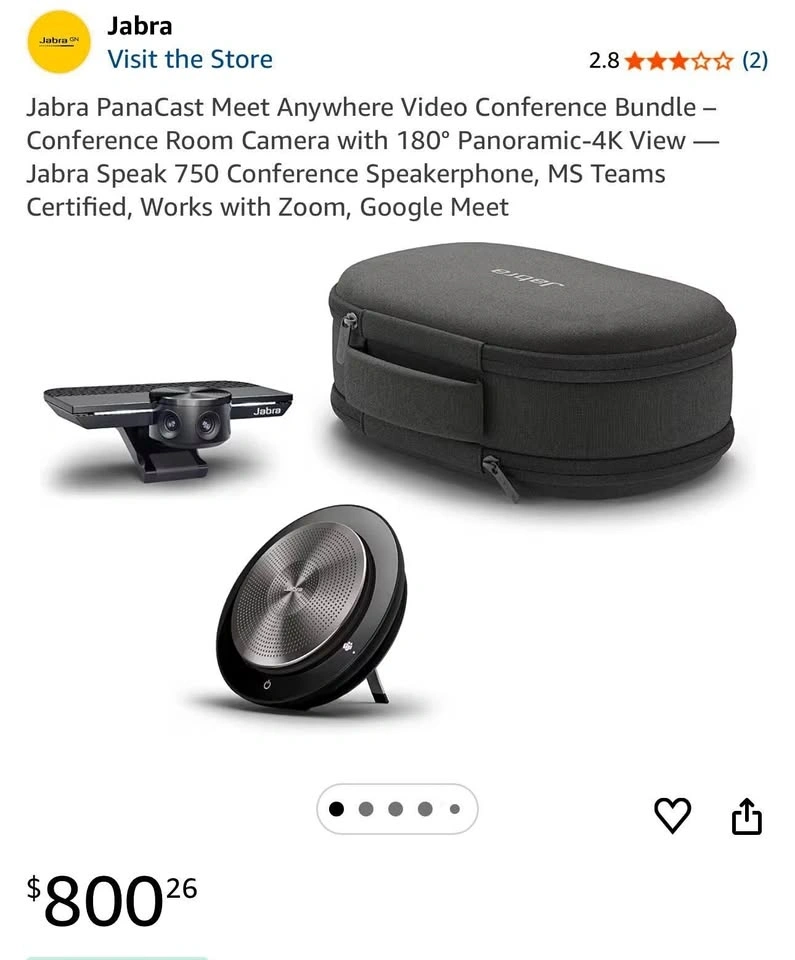The width and height of the screenshot is (795, 960).
Task: Share this Jabra PanaCast product
Action: tap(746, 818)
